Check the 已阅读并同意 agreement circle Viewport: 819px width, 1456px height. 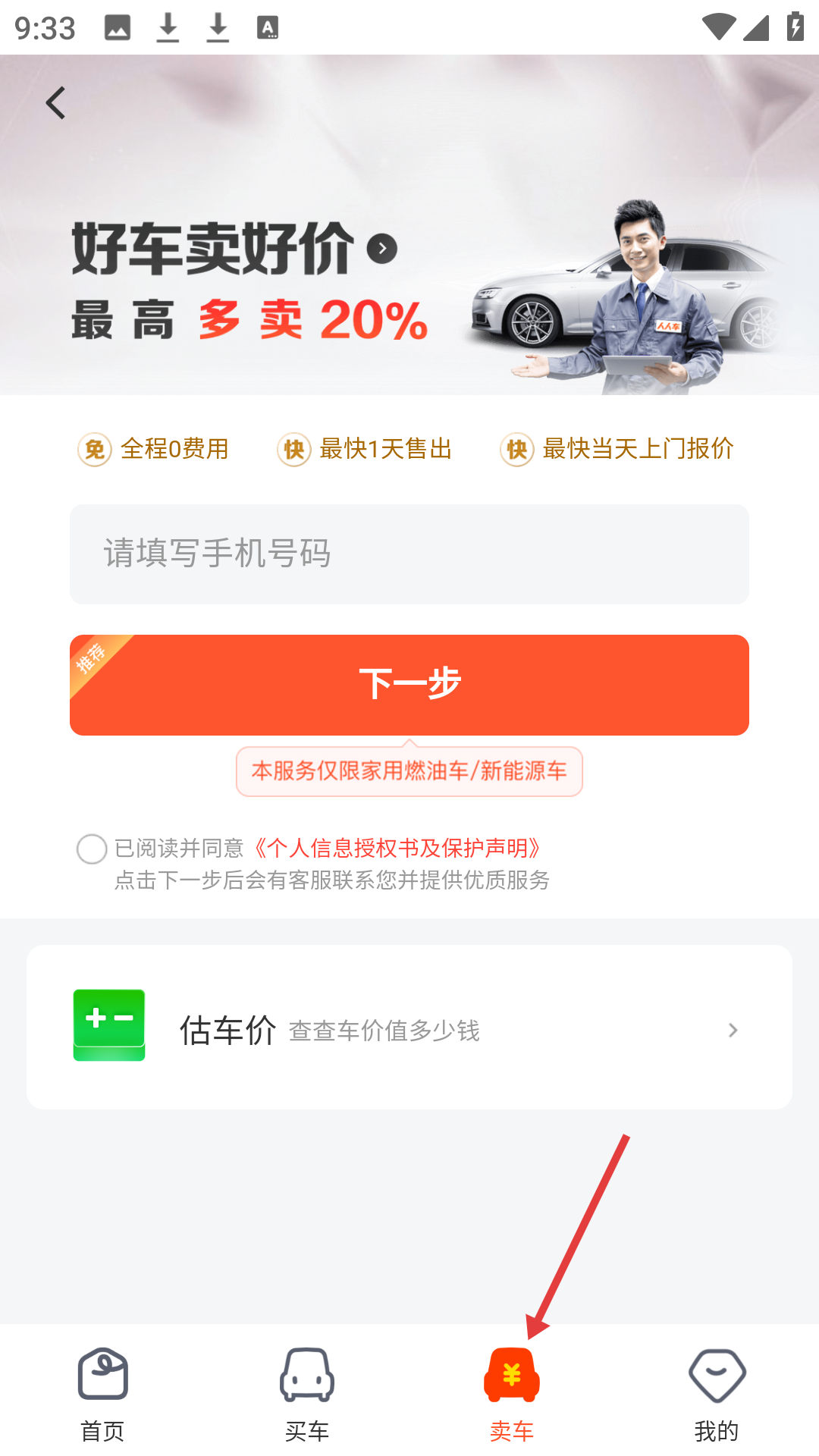coord(92,849)
